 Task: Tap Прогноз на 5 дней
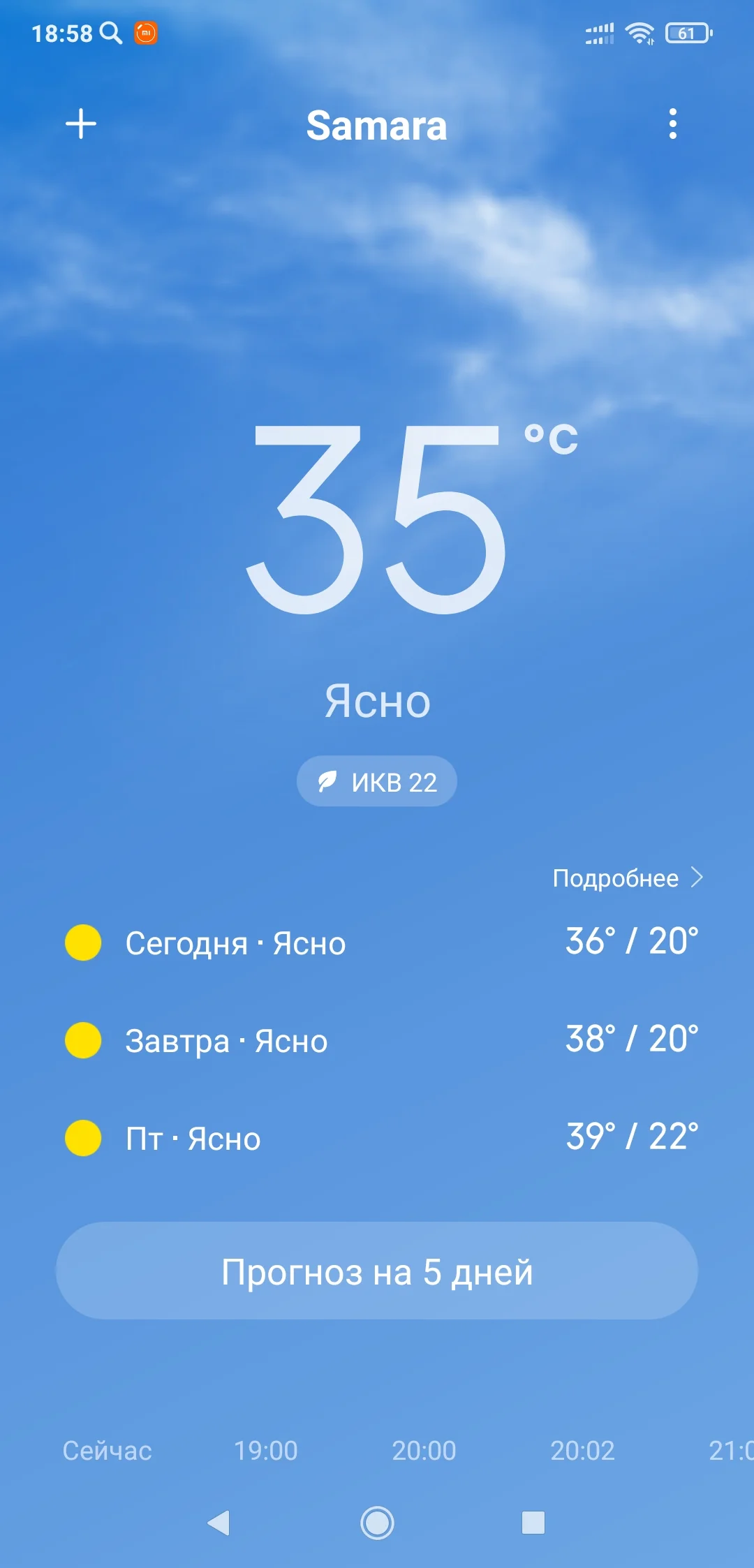coord(377,1272)
